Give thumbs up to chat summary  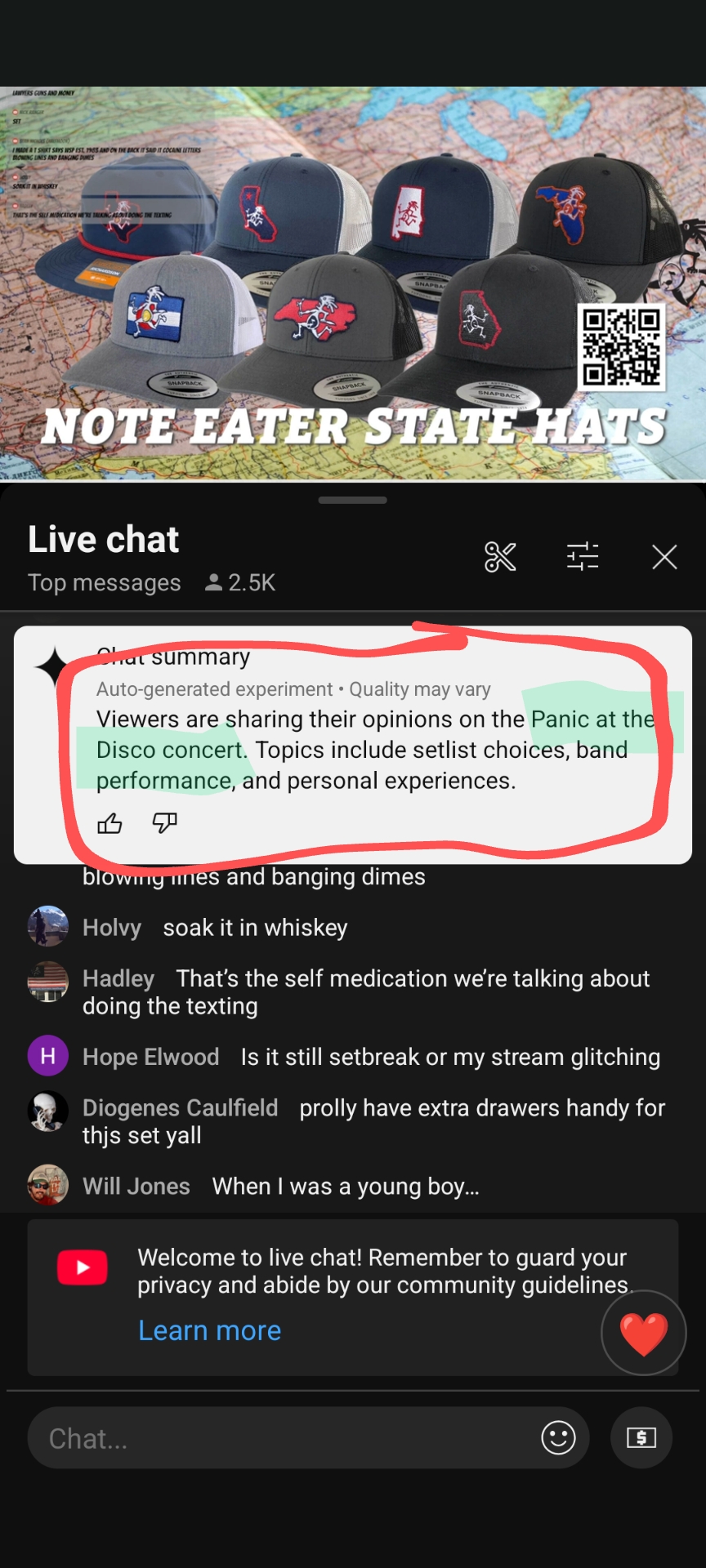pyautogui.click(x=109, y=823)
